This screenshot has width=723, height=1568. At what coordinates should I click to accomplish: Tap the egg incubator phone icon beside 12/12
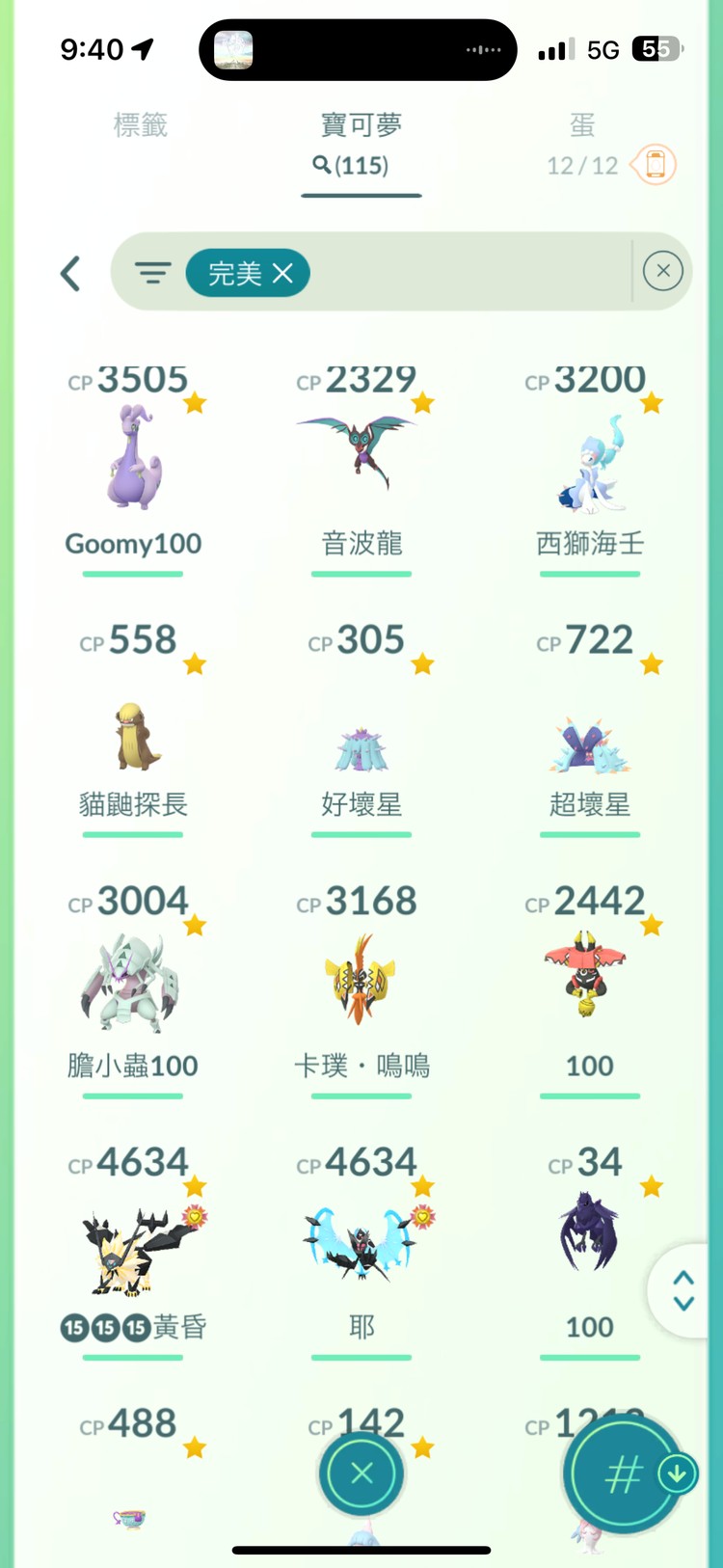tap(654, 164)
